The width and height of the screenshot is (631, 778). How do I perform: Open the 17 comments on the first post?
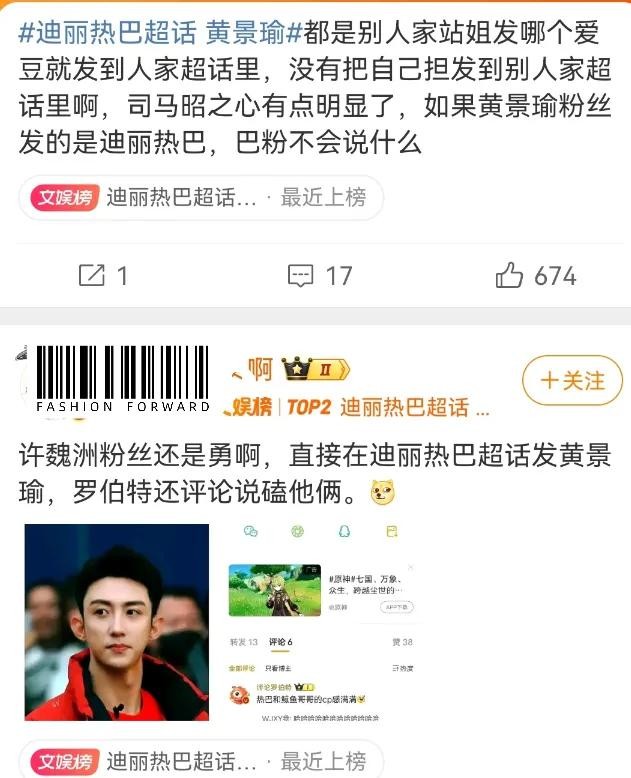click(x=320, y=275)
